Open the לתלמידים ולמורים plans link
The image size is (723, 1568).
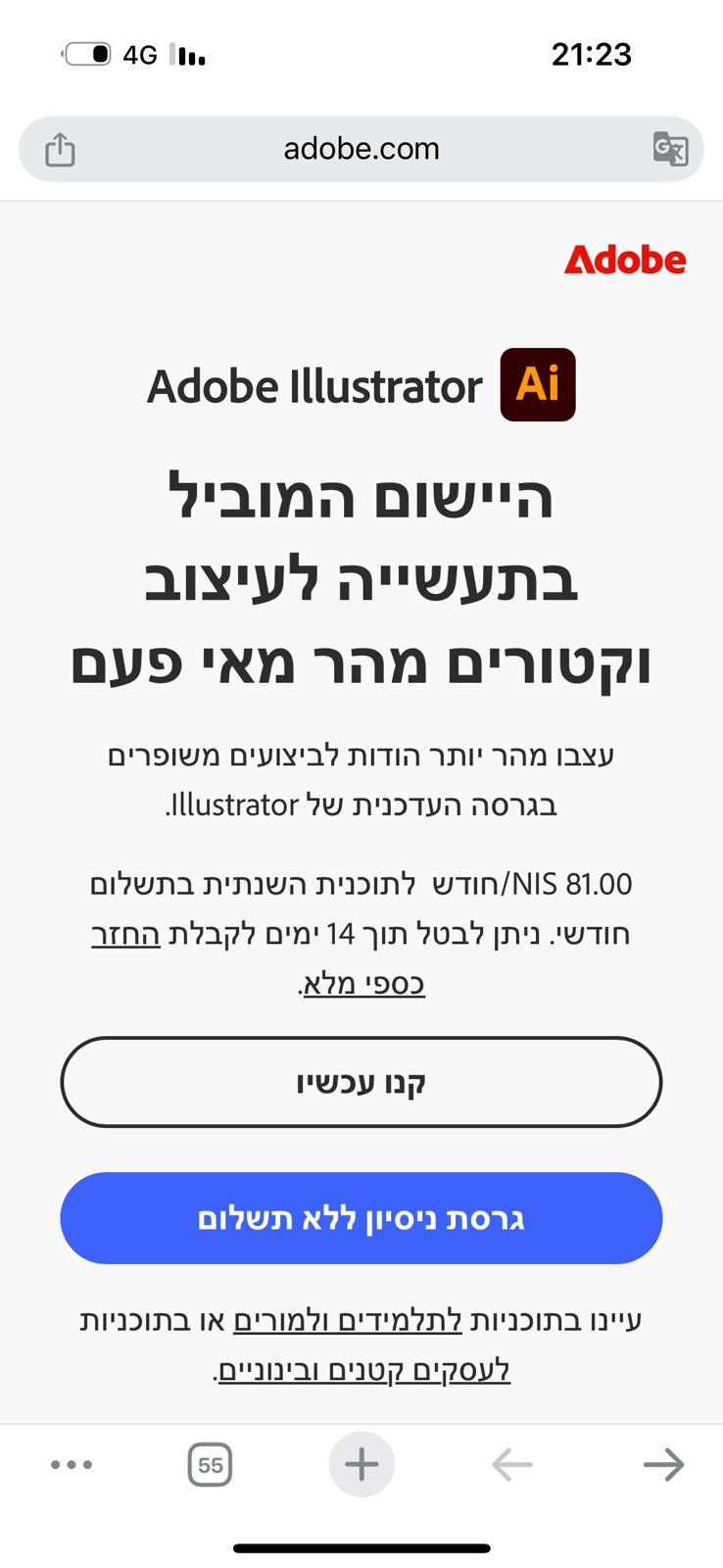[x=347, y=1321]
